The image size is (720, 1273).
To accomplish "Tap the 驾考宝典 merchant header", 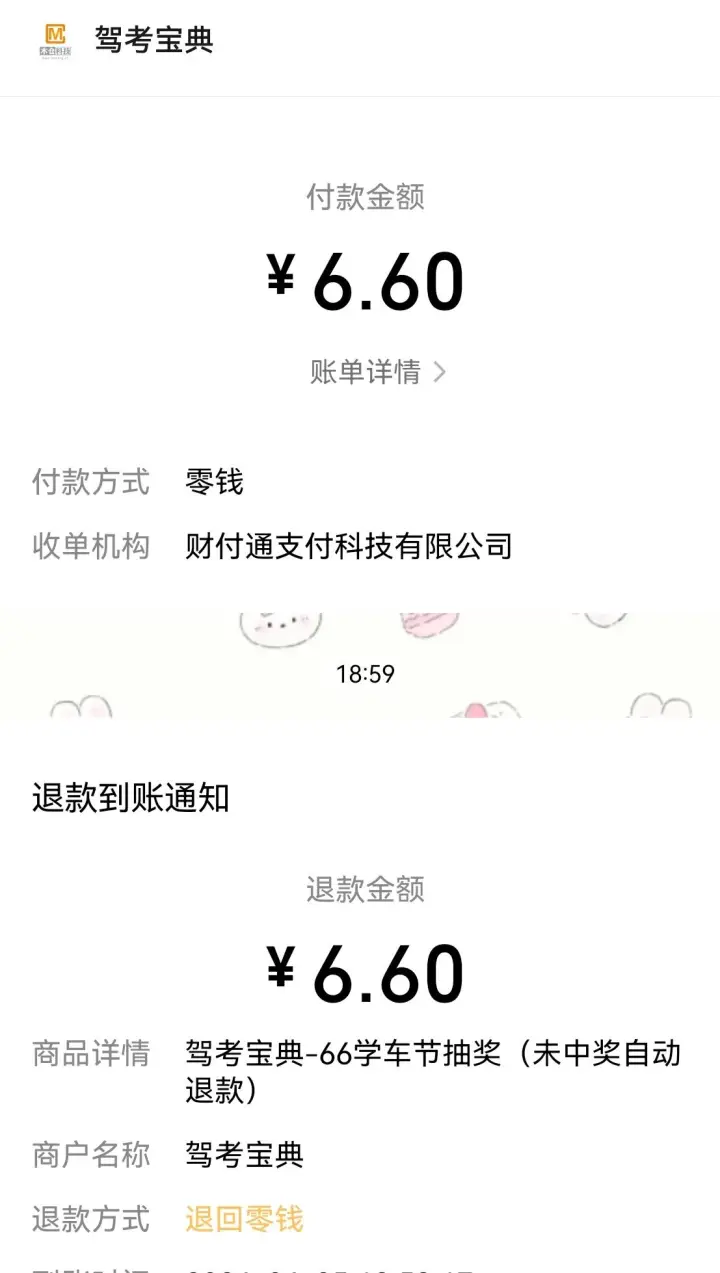I will click(153, 40).
